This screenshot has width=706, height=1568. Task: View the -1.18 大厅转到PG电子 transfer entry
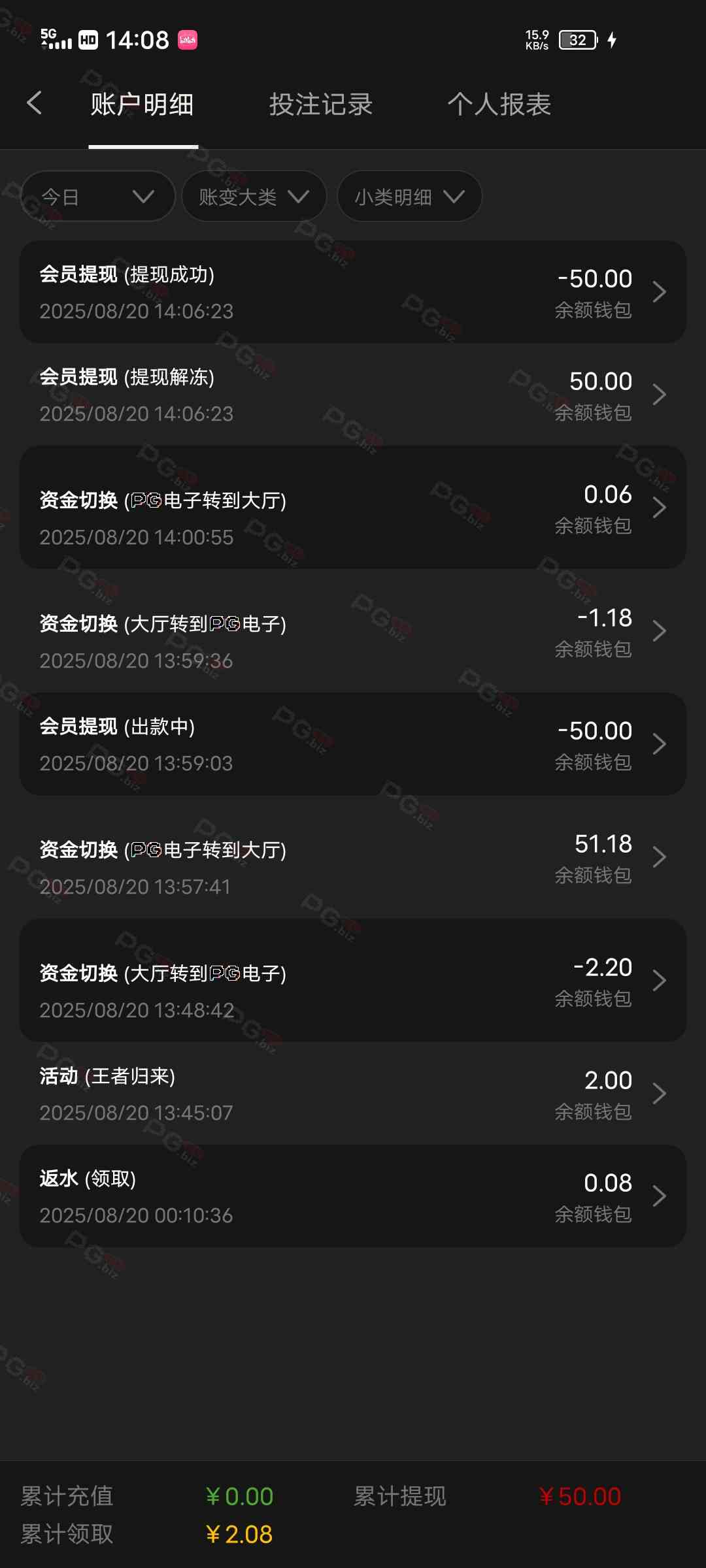tap(353, 631)
